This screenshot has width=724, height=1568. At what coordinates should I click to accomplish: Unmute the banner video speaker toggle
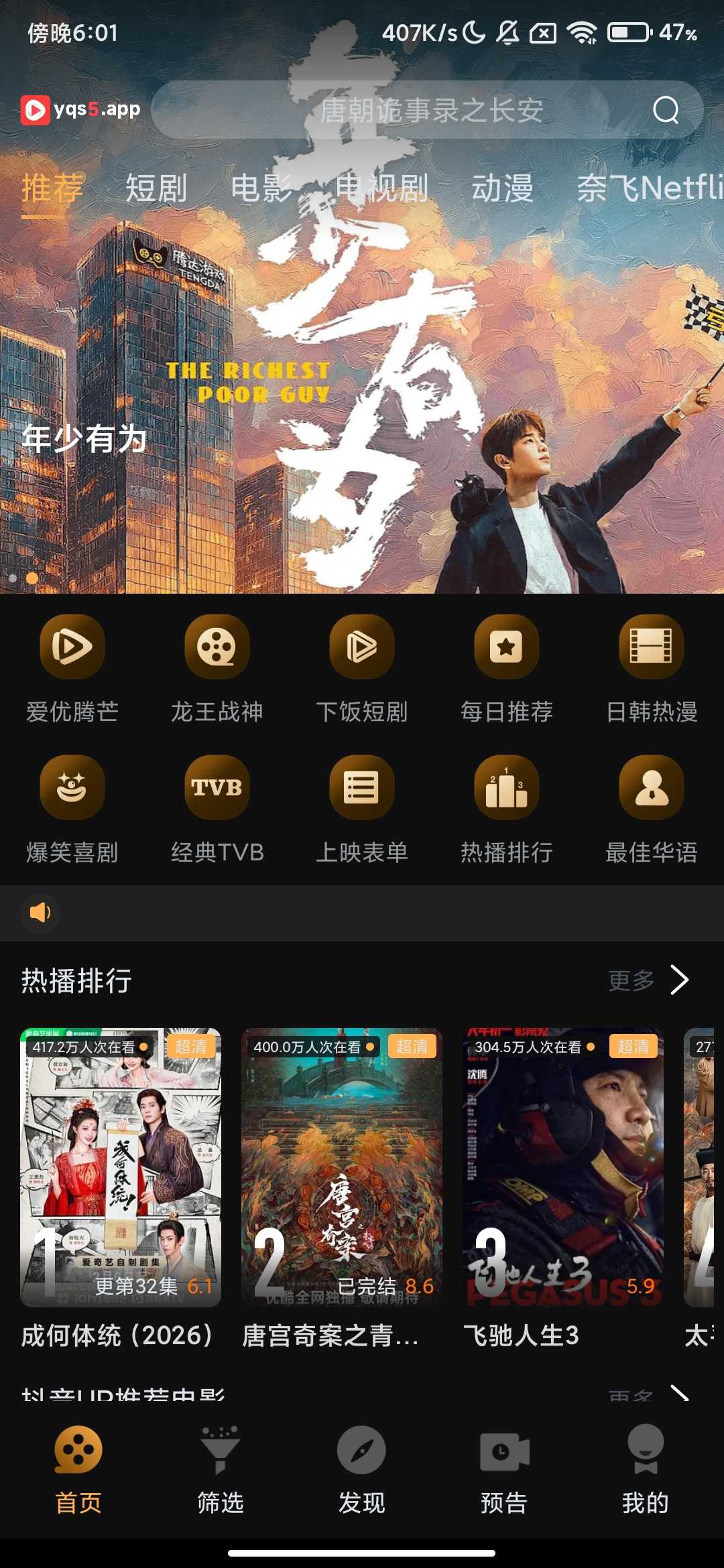click(40, 913)
